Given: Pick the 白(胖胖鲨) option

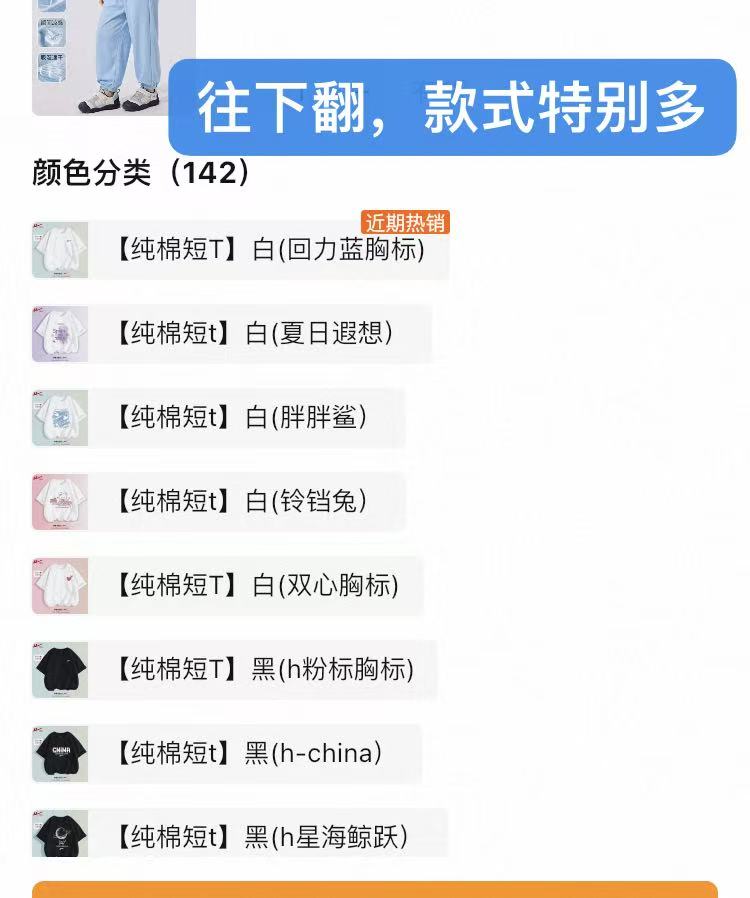Looking at the screenshot, I should pos(219,418).
